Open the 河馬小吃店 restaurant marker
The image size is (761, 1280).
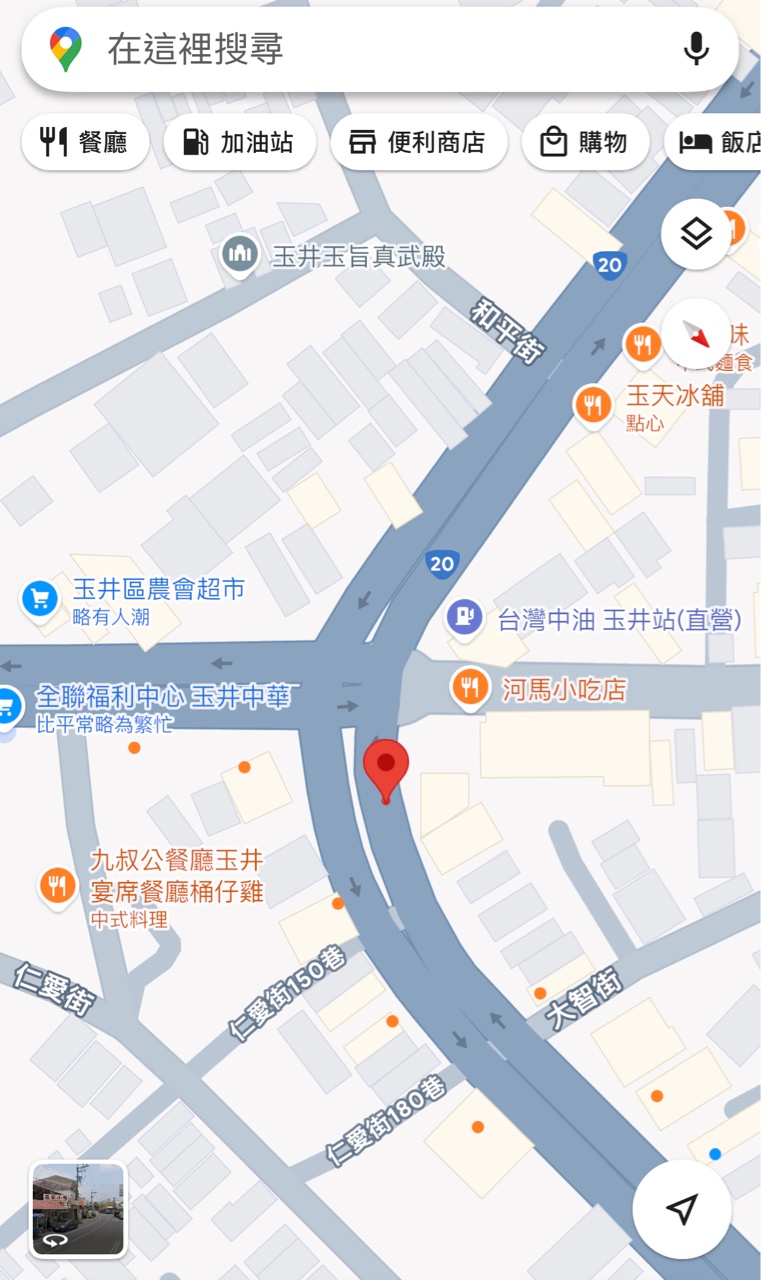[x=469, y=687]
